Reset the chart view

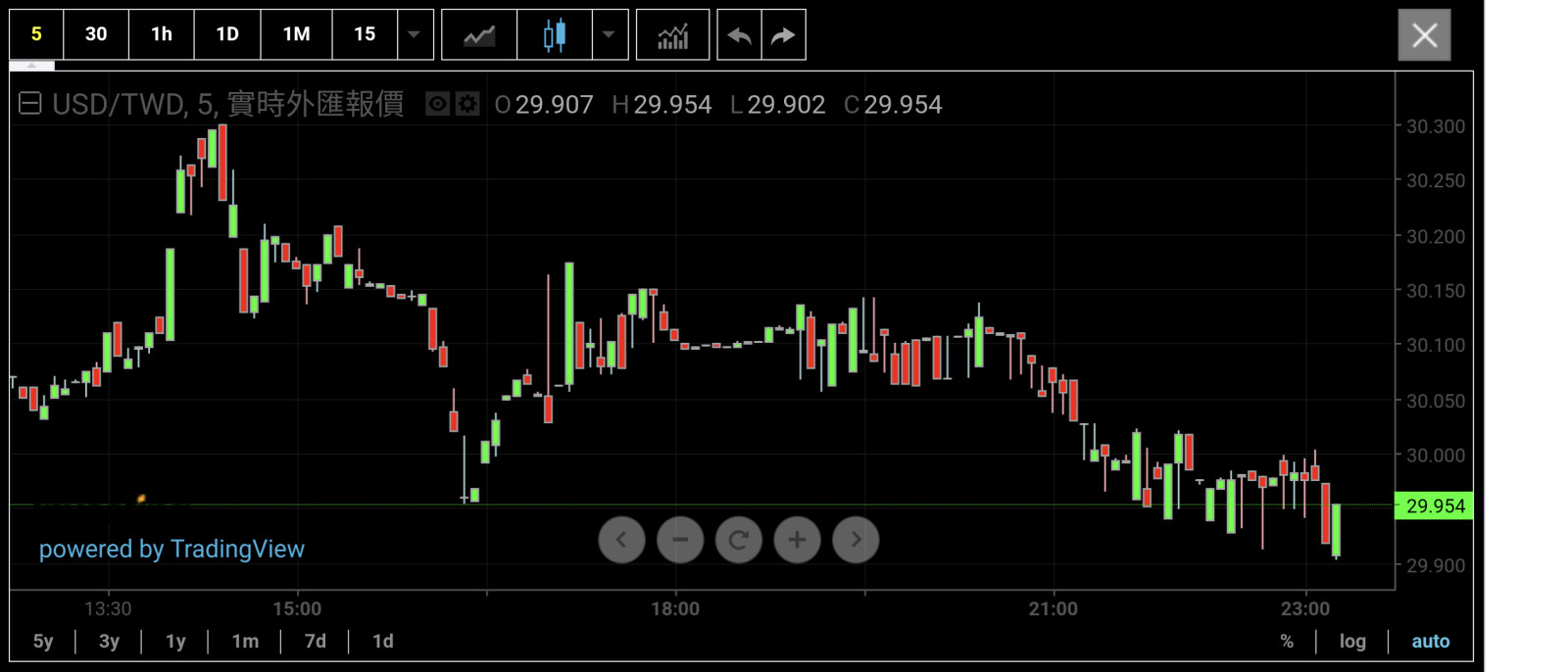pos(739,540)
